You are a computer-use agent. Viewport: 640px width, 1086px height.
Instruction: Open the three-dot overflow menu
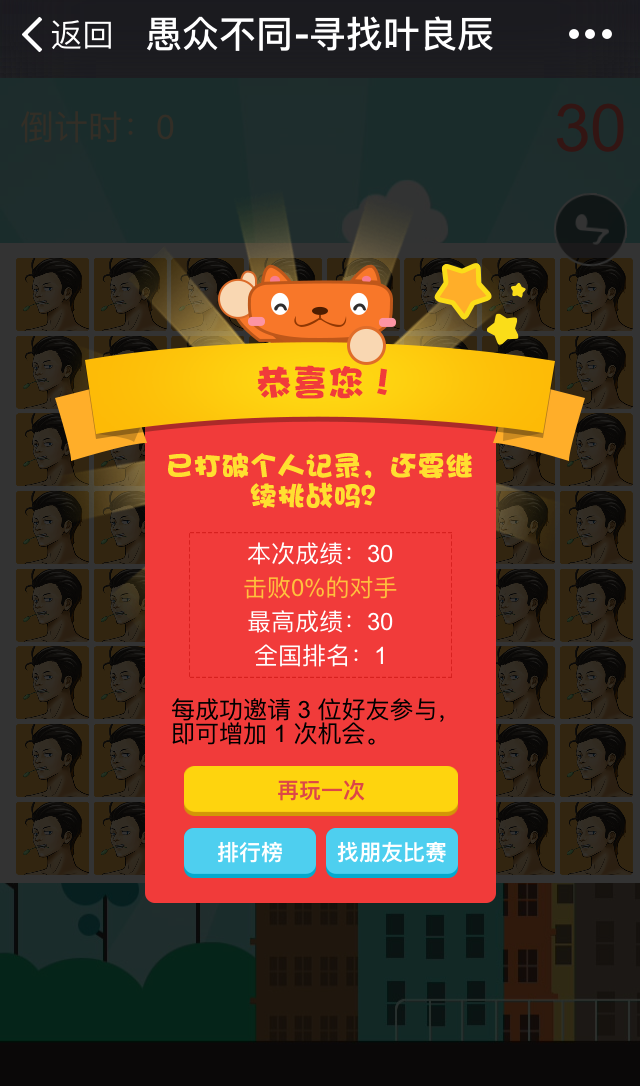[x=590, y=35]
